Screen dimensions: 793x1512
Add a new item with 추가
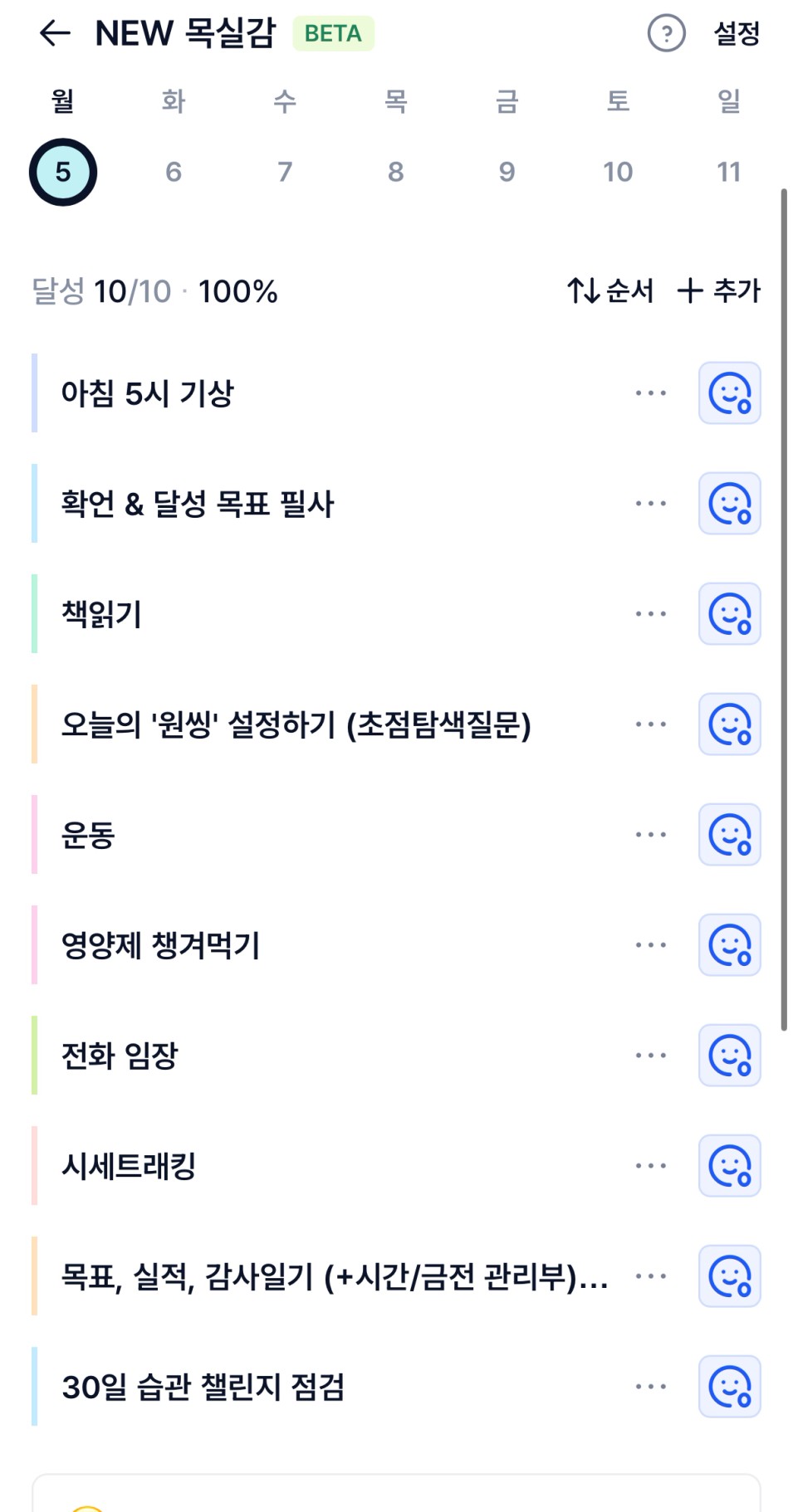pos(719,291)
